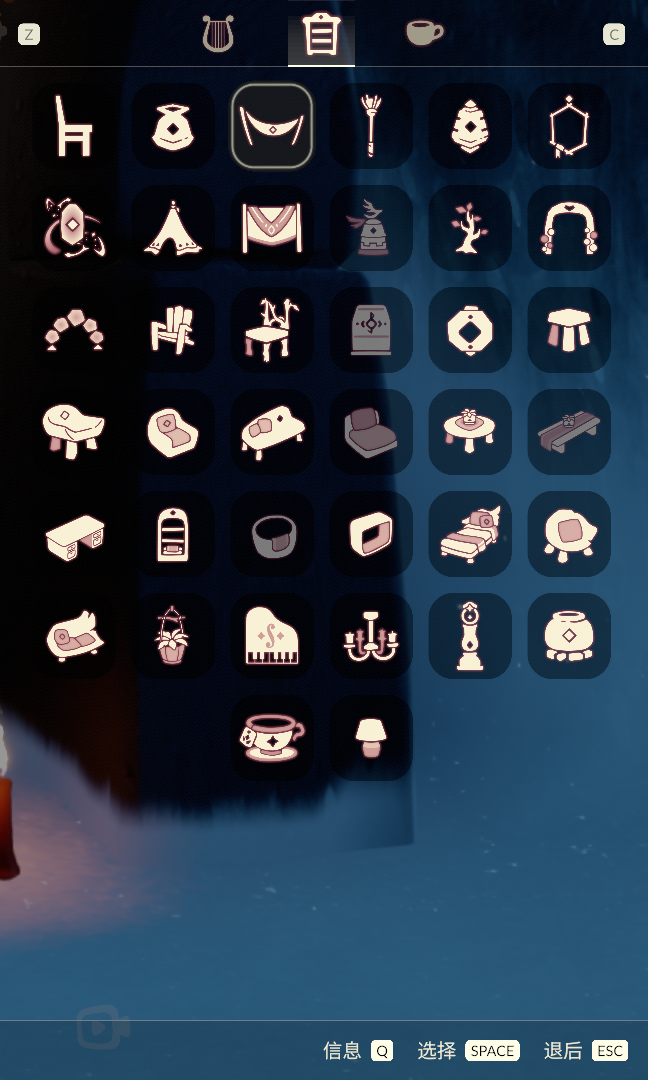Select the small tree item
648x1080 pixels.
470,228
